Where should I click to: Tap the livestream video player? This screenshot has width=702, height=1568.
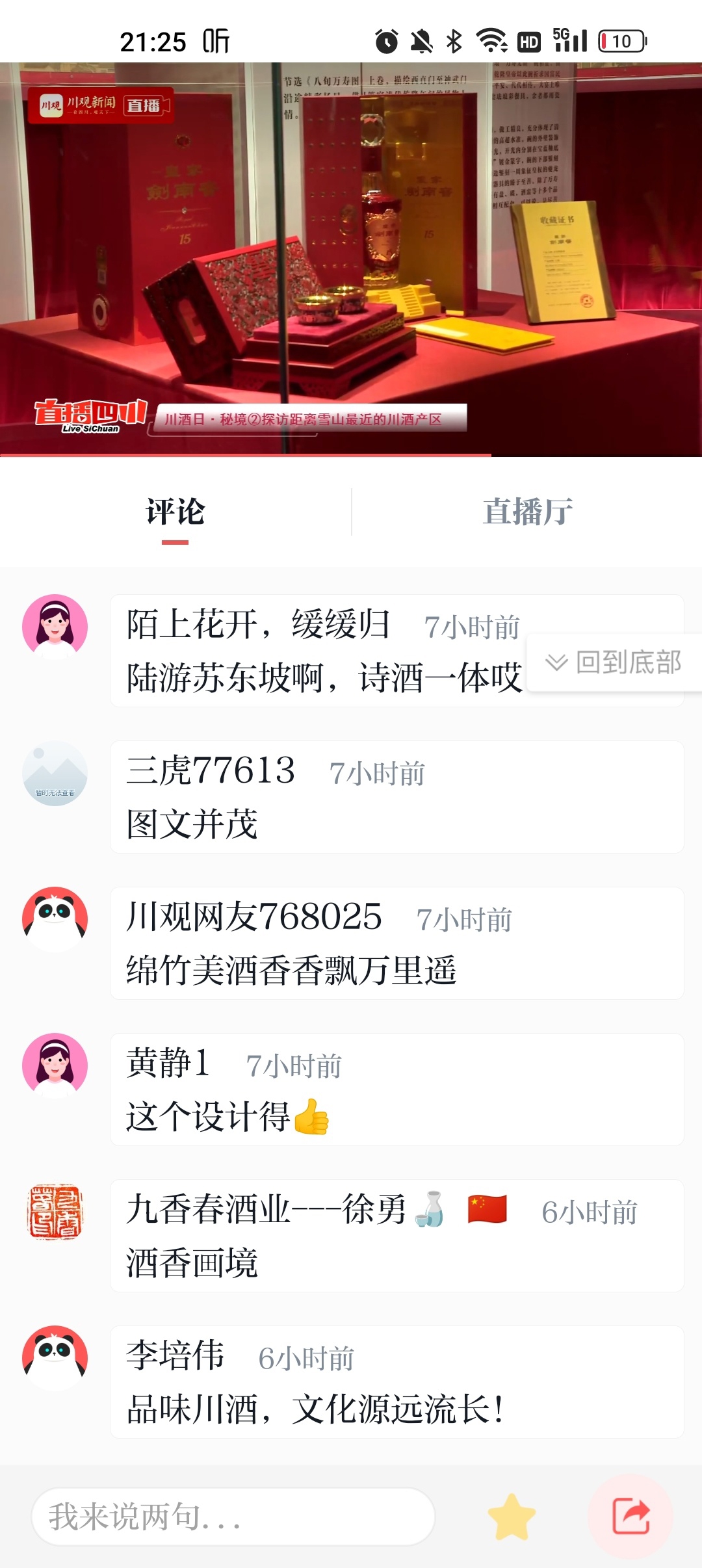coord(351,260)
